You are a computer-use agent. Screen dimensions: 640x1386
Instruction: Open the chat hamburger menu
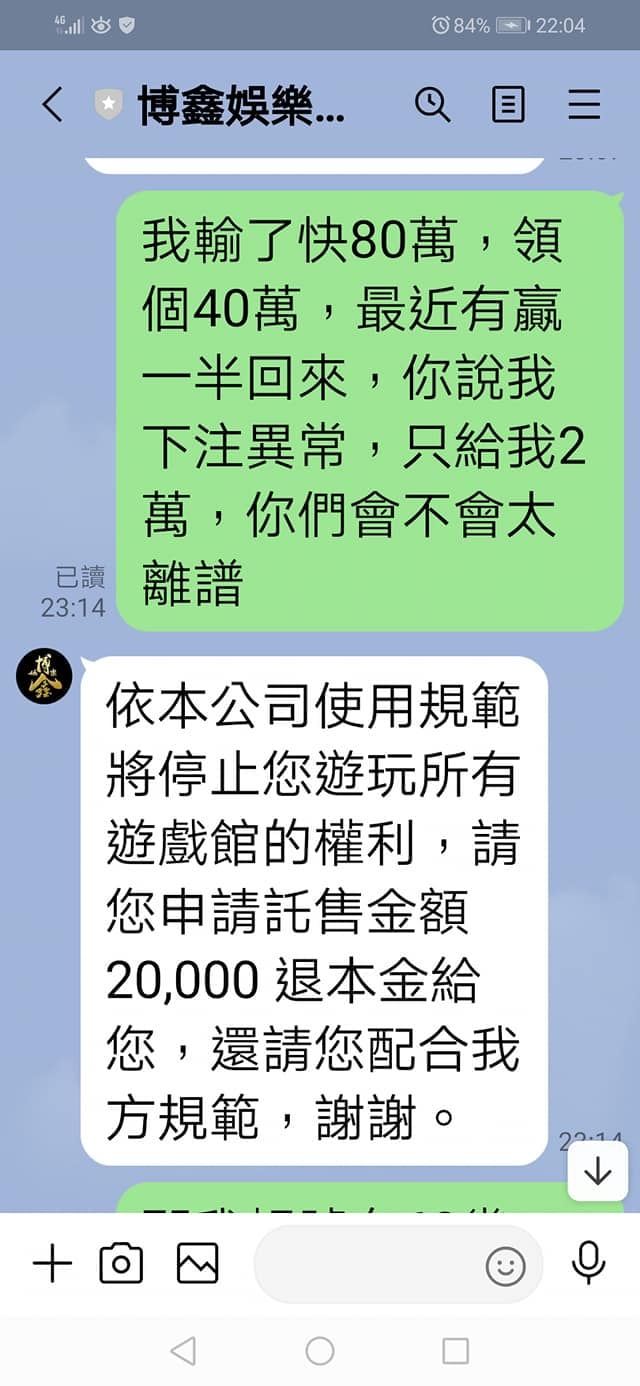click(584, 105)
